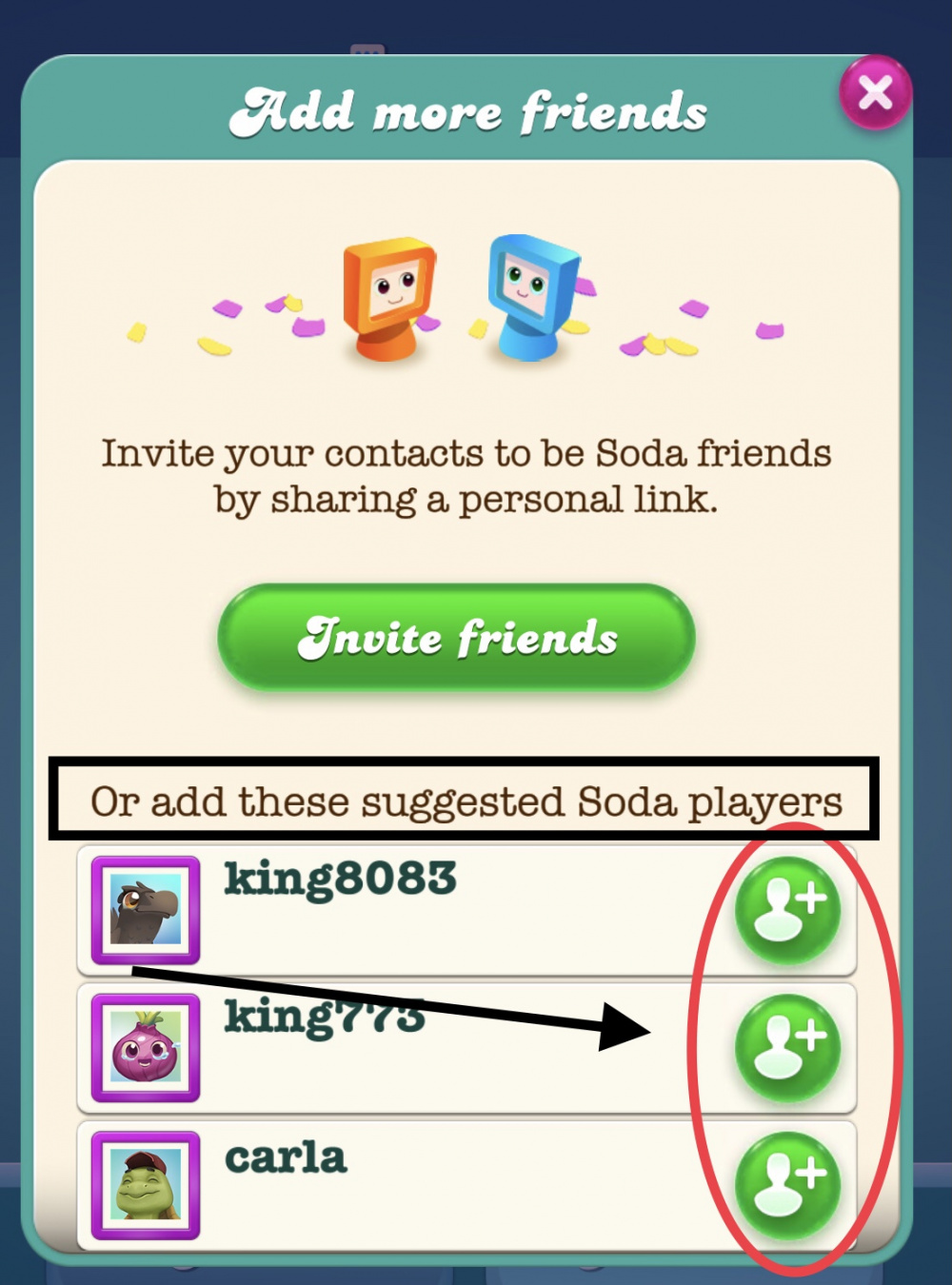This screenshot has width=952, height=1285.
Task: Add carla as a Soda friend
Action: click(787, 1185)
